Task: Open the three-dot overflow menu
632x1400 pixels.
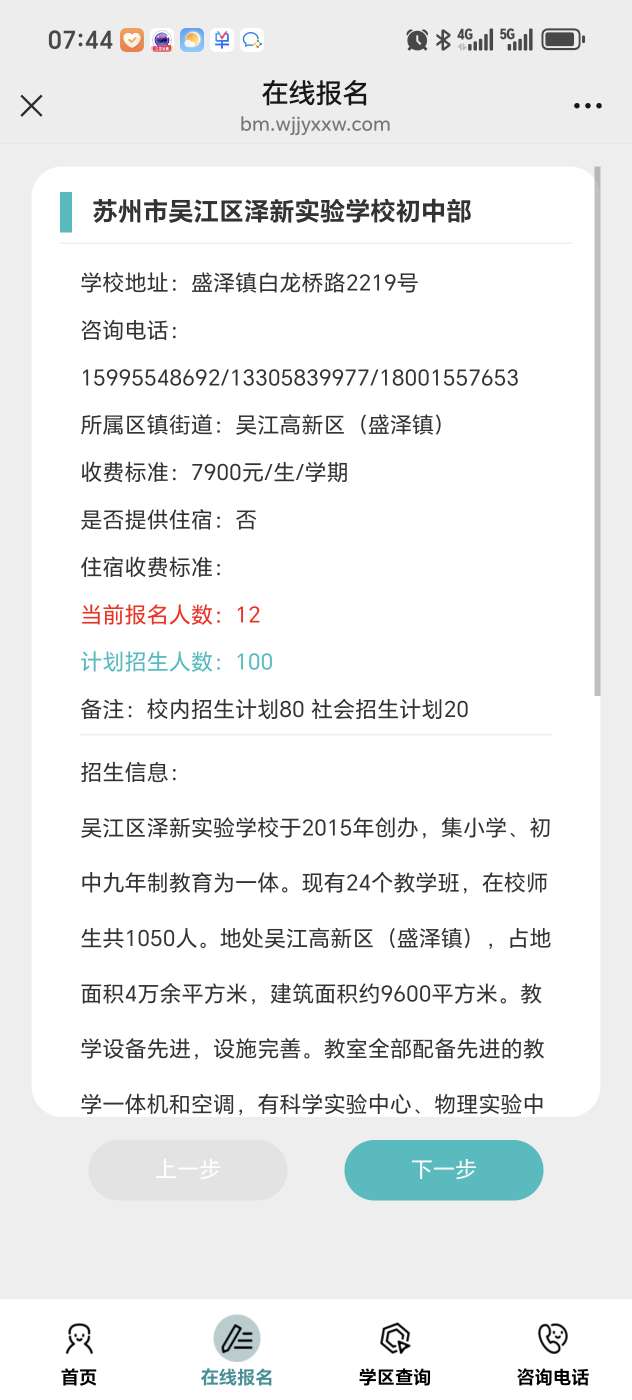Action: pyautogui.click(x=587, y=106)
